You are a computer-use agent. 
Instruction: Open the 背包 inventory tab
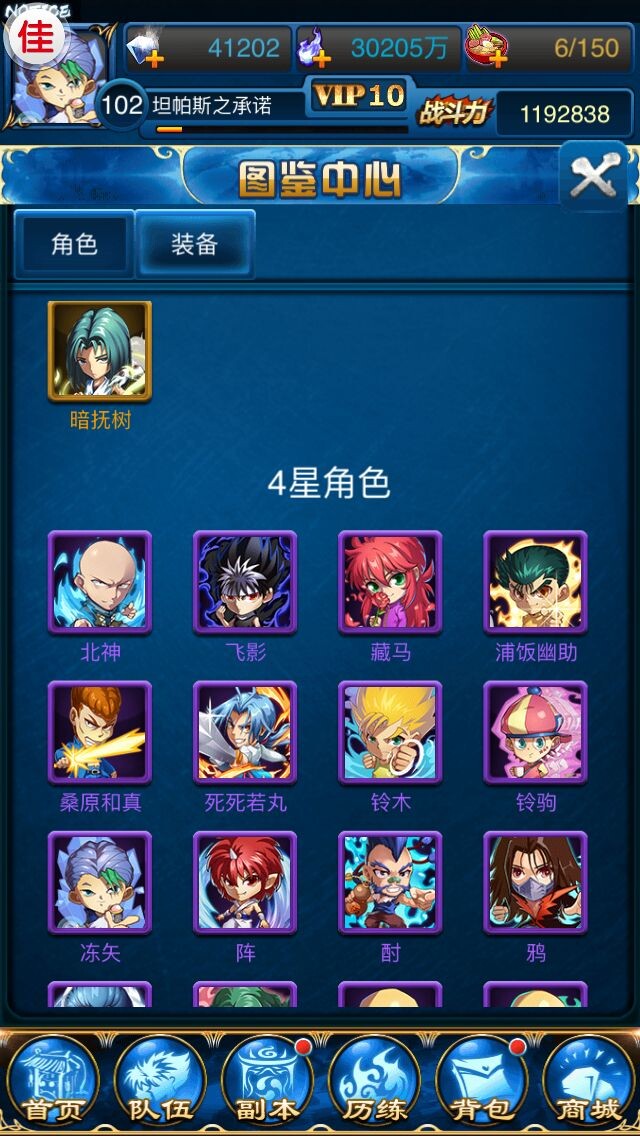click(x=481, y=1082)
